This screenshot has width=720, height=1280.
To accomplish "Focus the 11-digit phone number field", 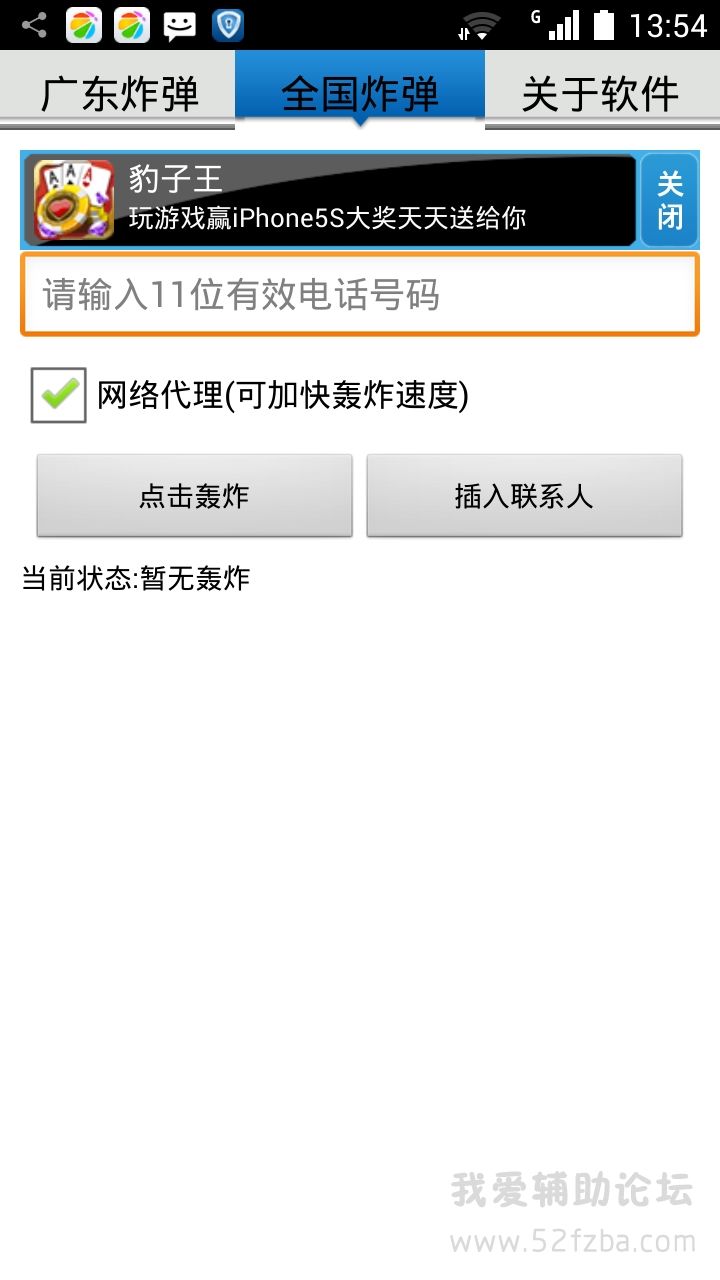I will tap(360, 295).
